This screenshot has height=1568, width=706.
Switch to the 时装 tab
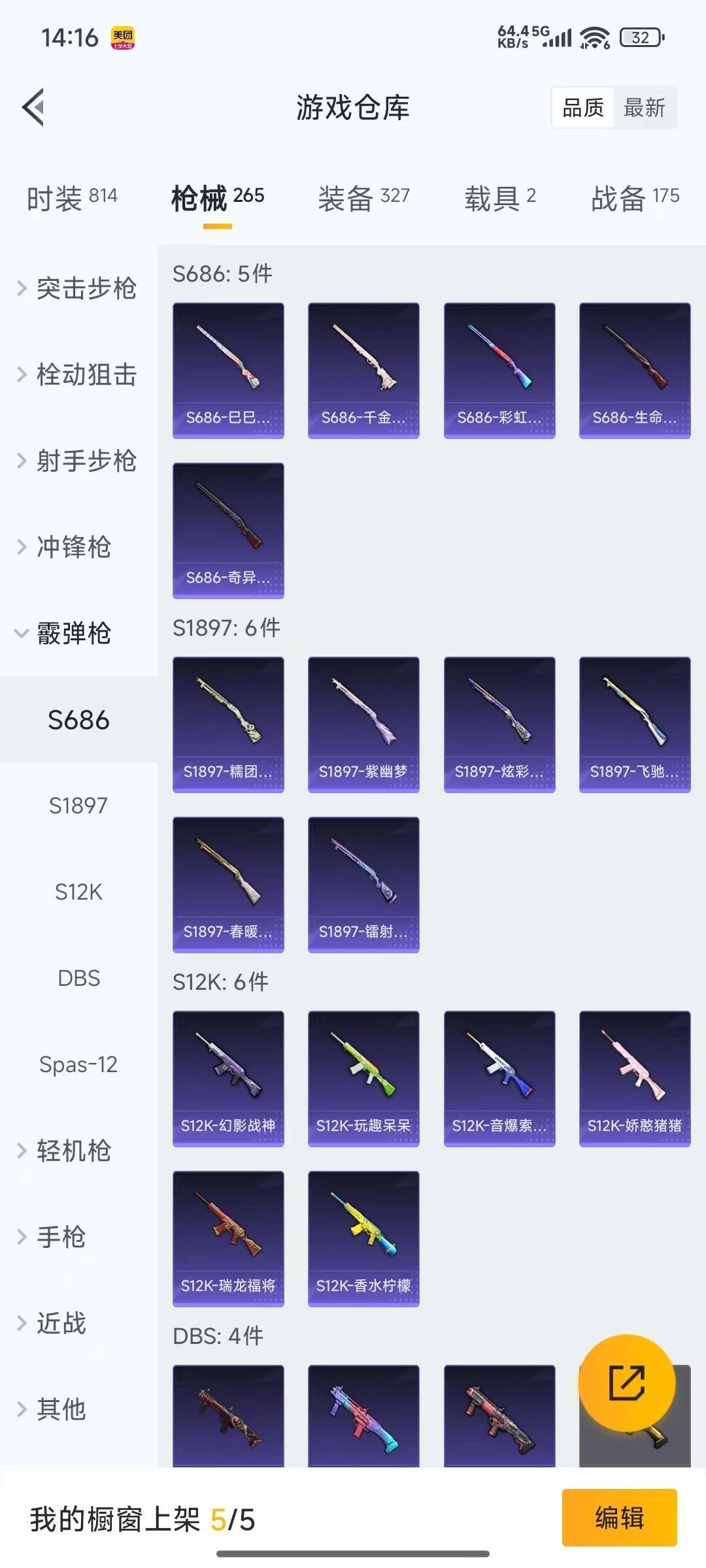(x=72, y=197)
